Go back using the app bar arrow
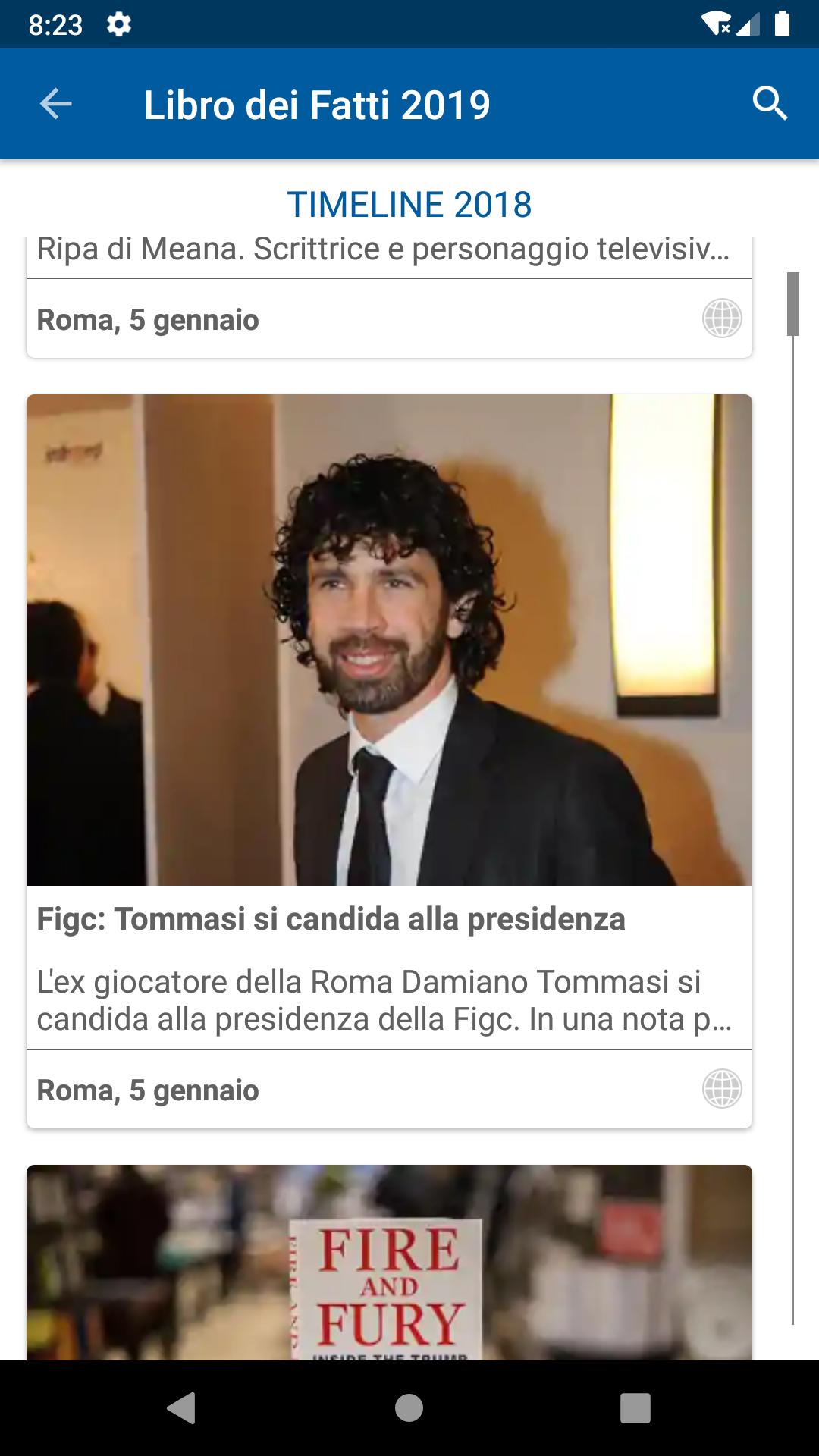This screenshot has width=819, height=1456. (55, 104)
